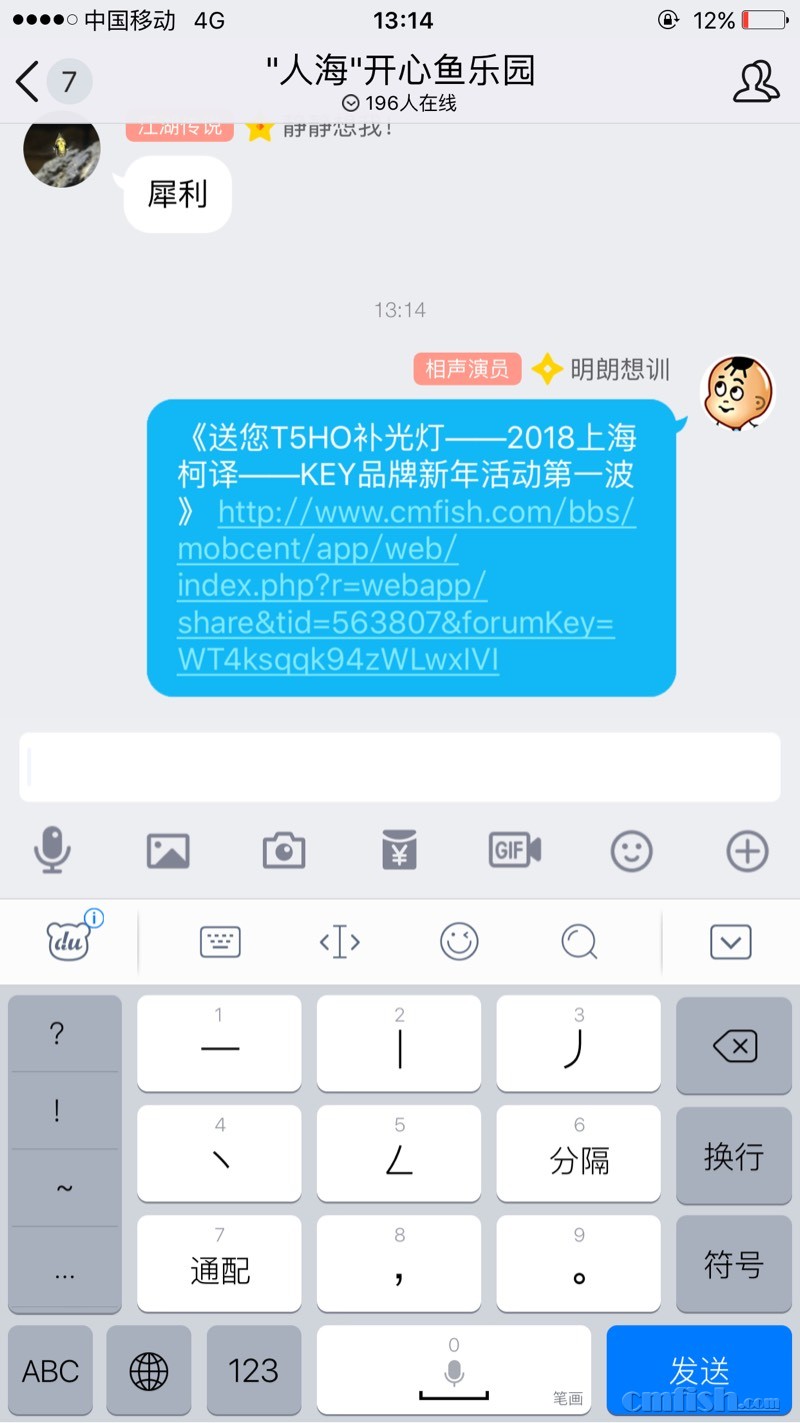Tap the 发送 send key
The width and height of the screenshot is (800, 1423).
click(699, 1369)
